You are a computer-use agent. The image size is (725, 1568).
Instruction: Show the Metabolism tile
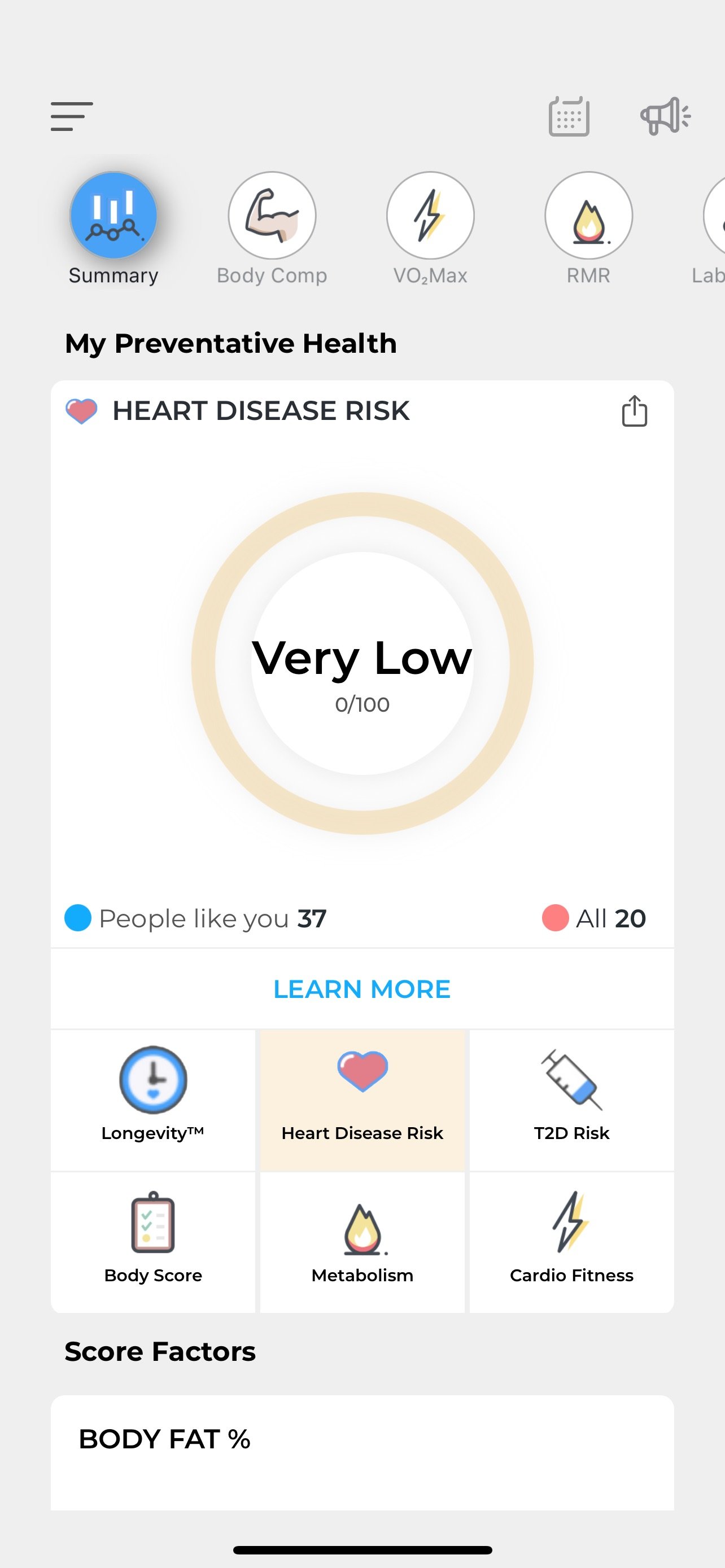362,1242
